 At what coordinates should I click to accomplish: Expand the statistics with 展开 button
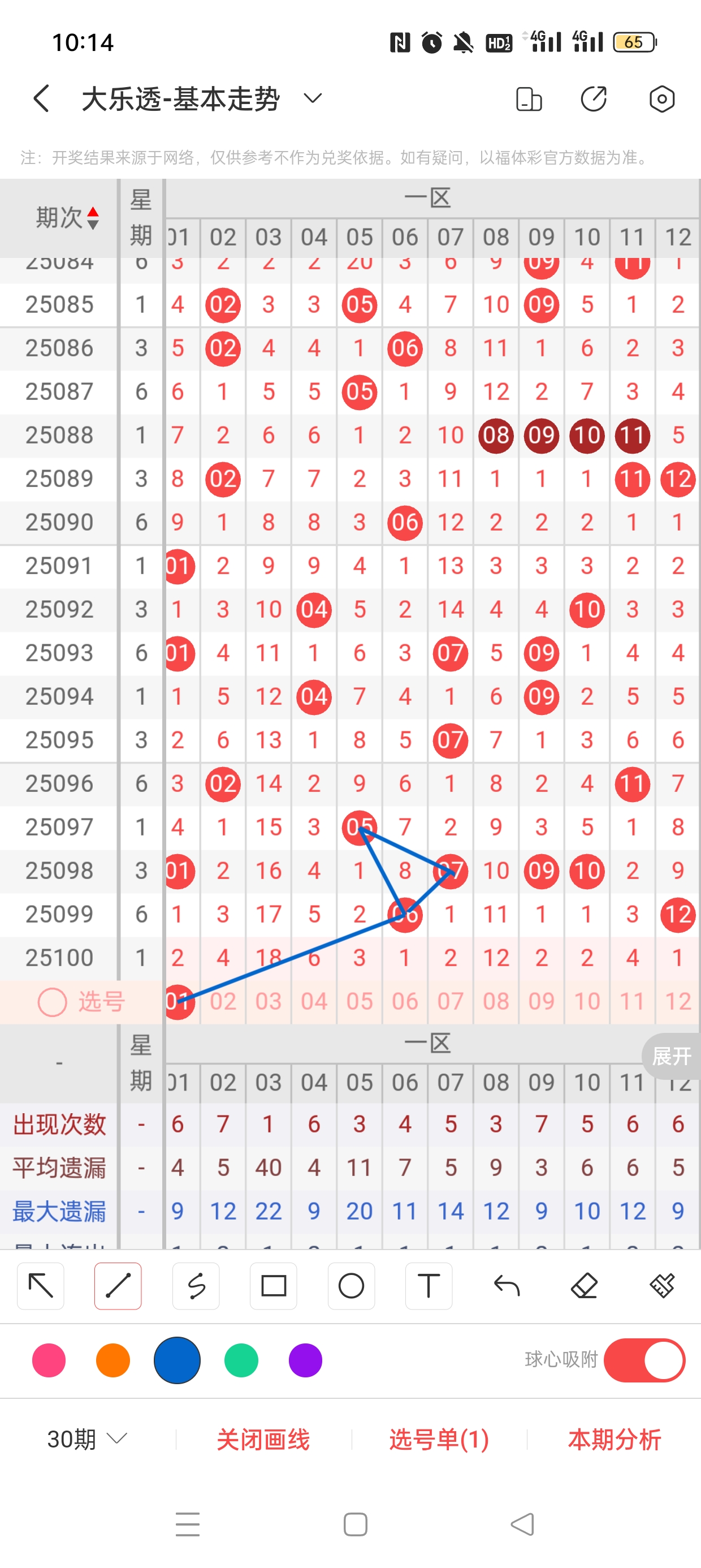pos(671,1056)
